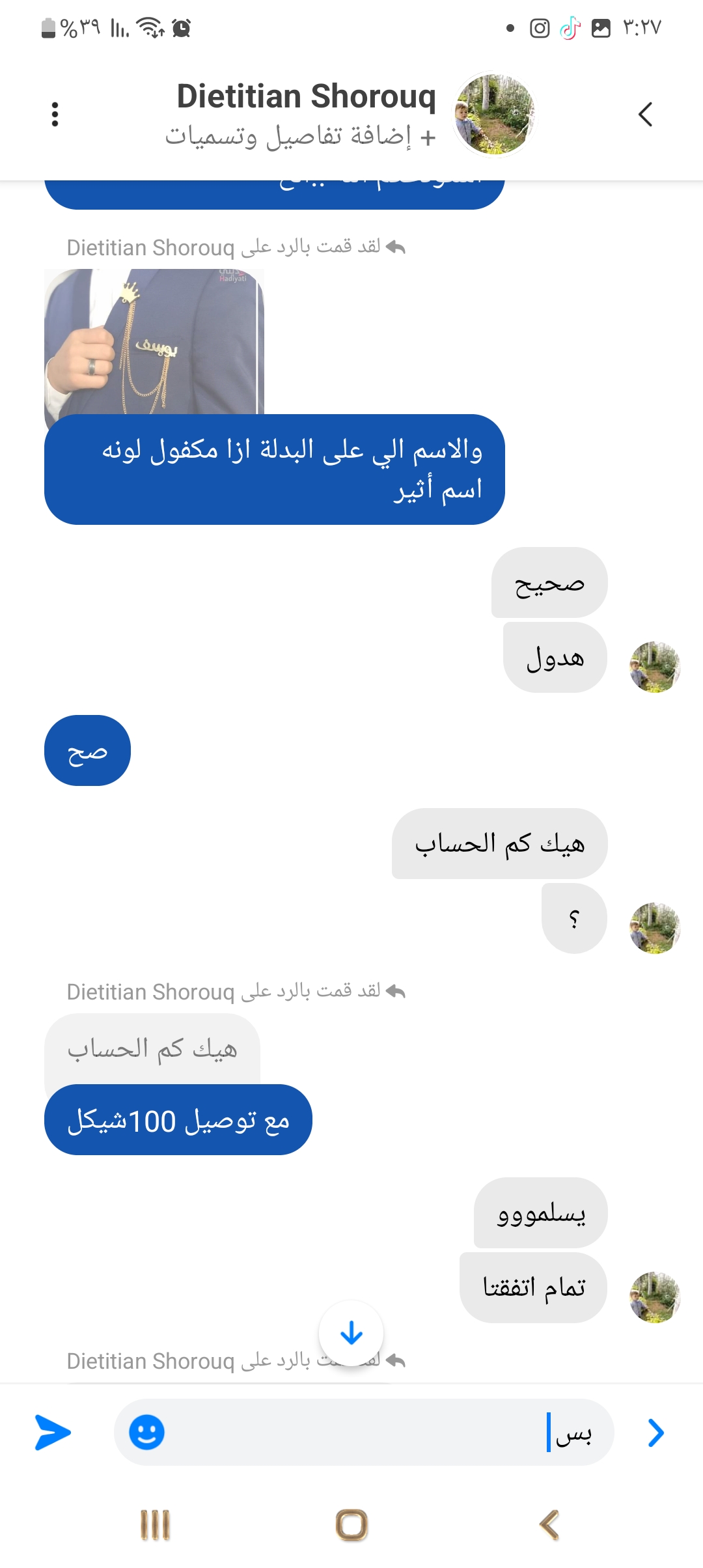The height and width of the screenshot is (1568, 703).
Task: Go back using the header arrow
Action: pyautogui.click(x=645, y=115)
